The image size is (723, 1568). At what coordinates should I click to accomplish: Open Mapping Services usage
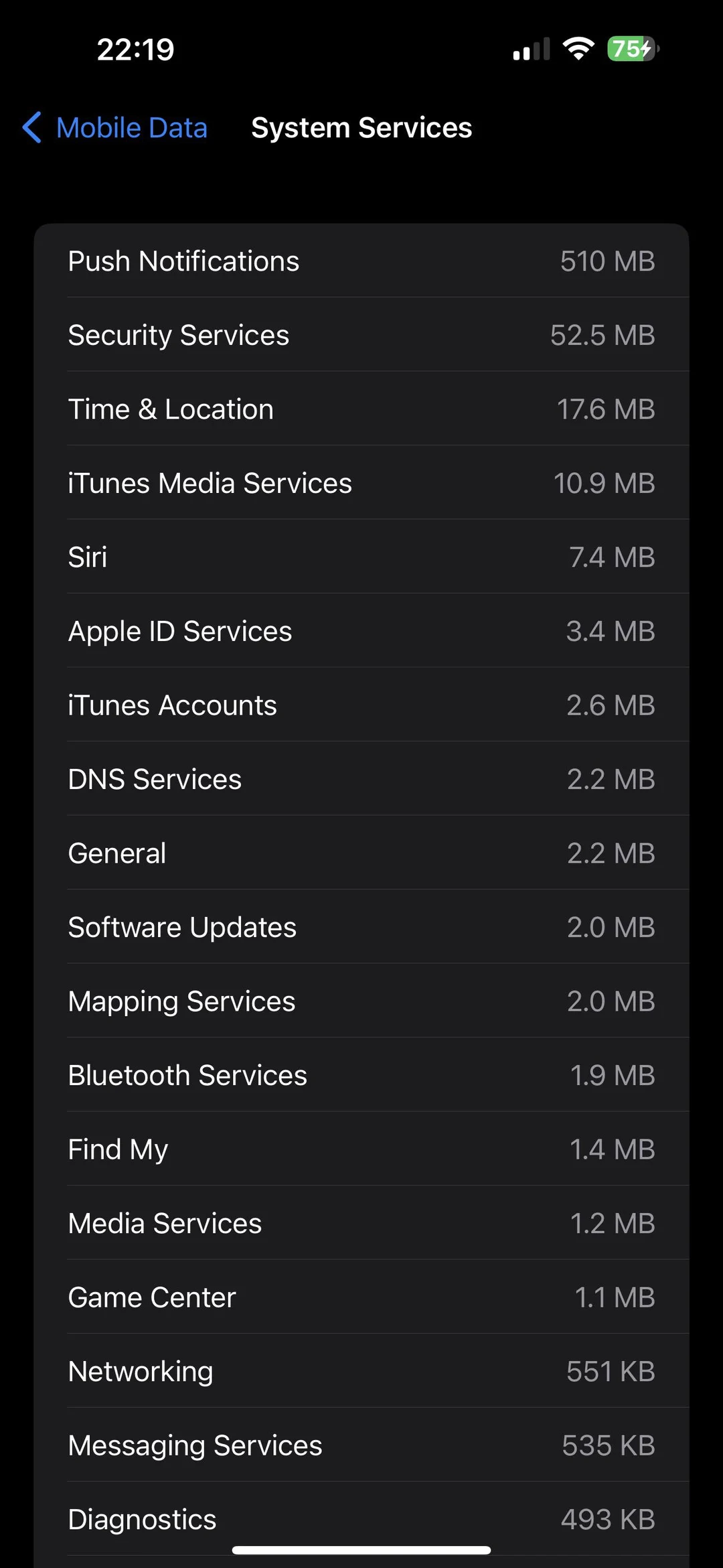click(361, 1001)
